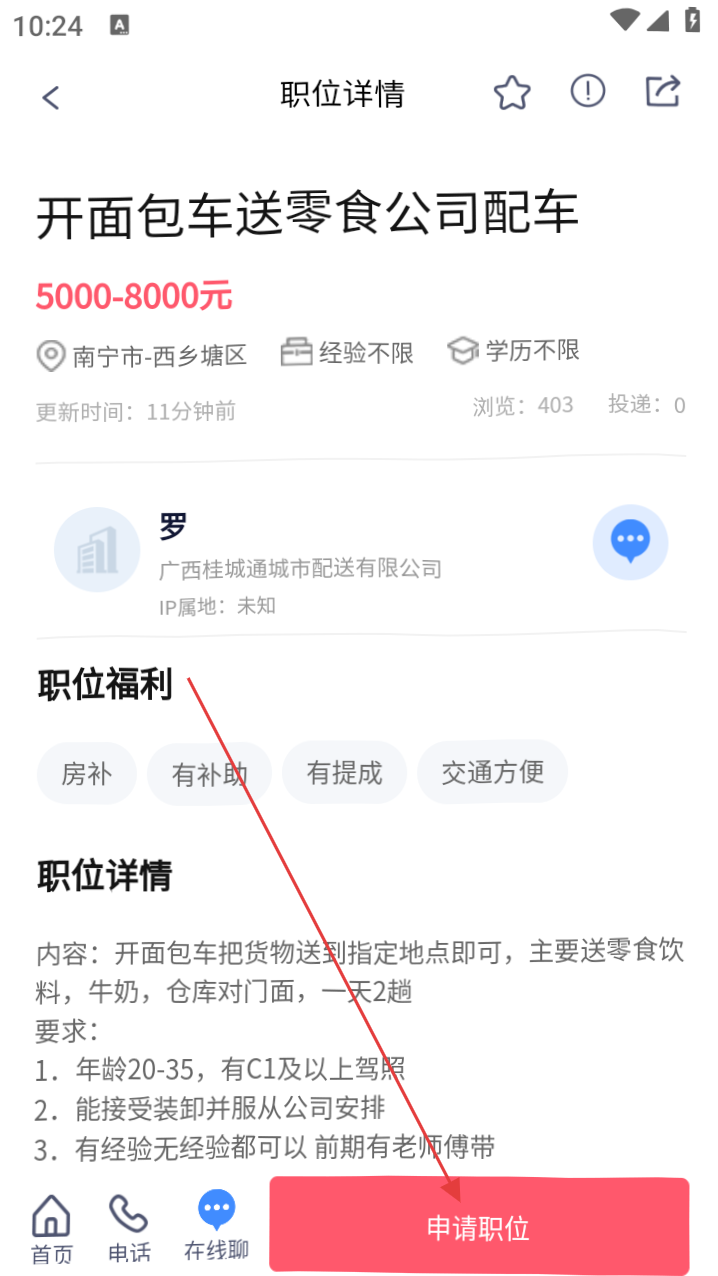Report this job posting
Image resolution: width=718 pixels, height=1276 pixels.
pos(588,92)
